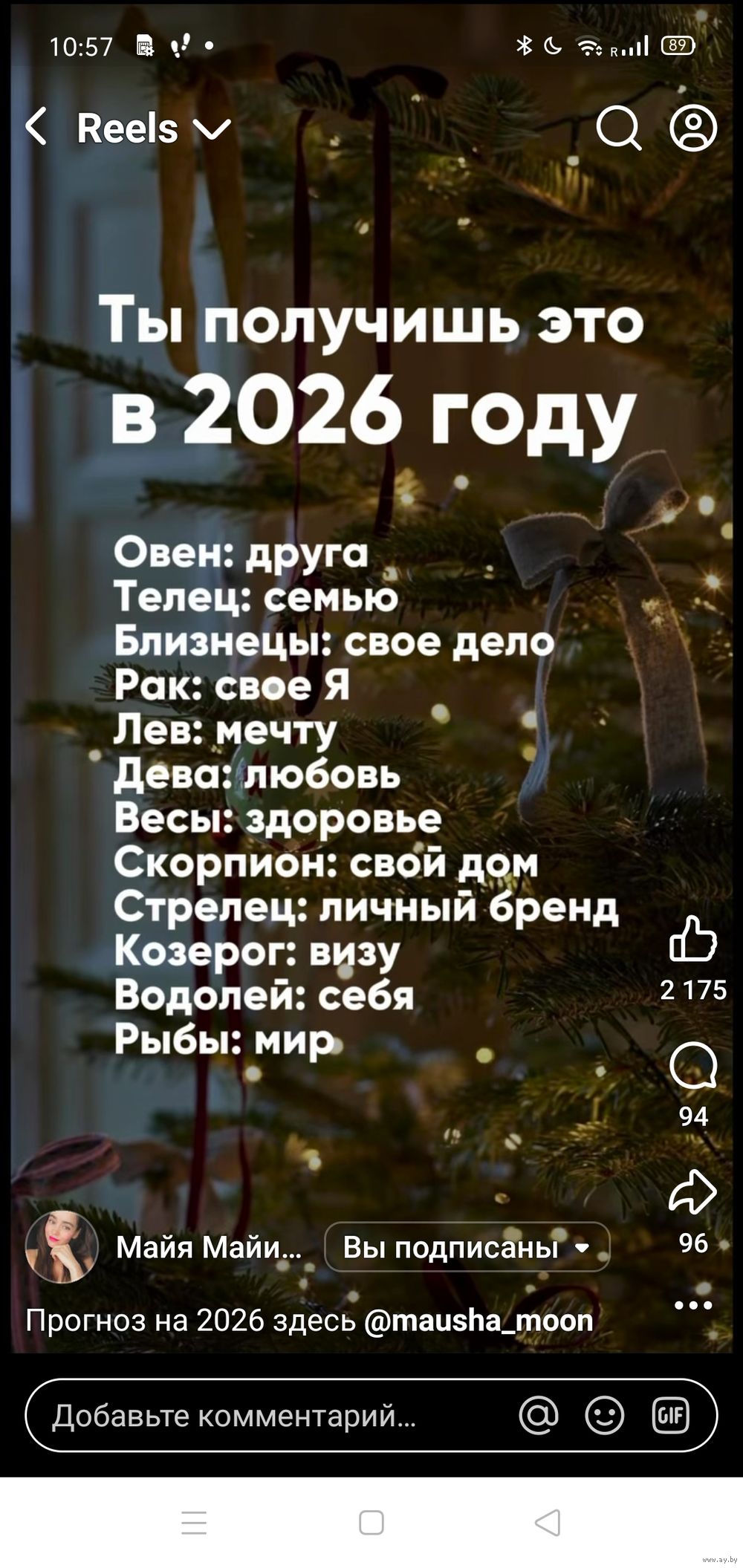Like this reel with the thumbs-up icon

[692, 939]
